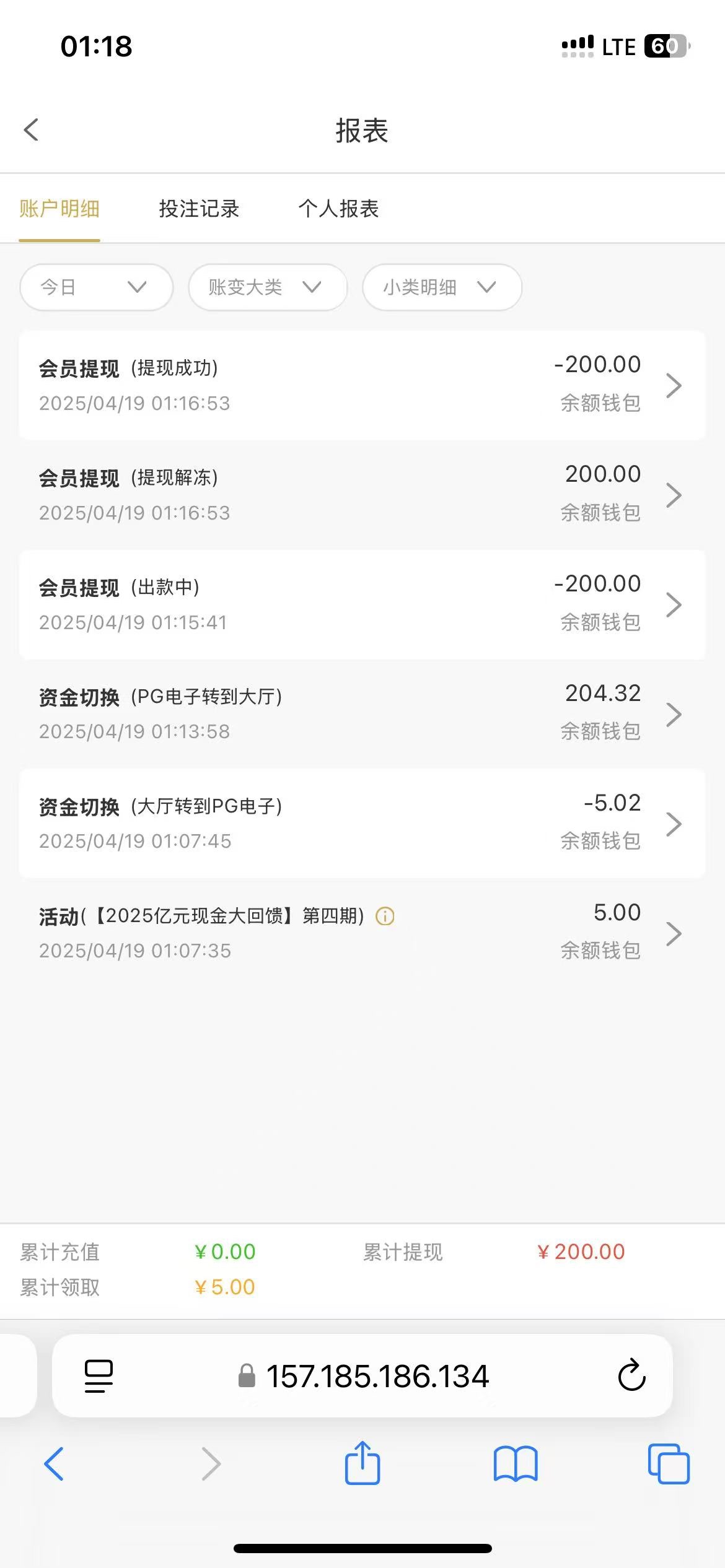Open the 2025亿元现金大回馈 activity record
725x1568 pixels.
tap(362, 933)
